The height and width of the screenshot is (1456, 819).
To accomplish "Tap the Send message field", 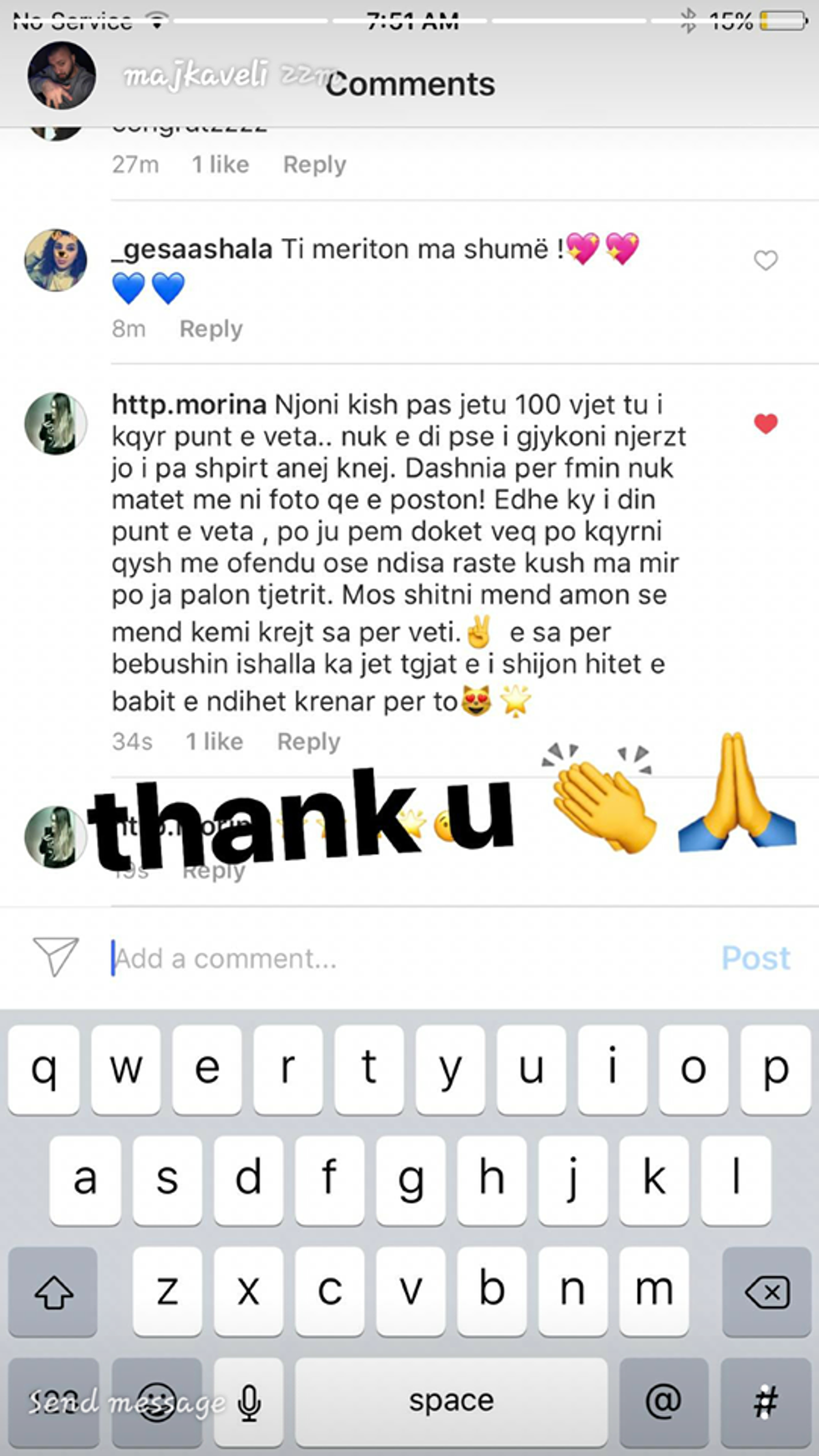I will pyautogui.click(x=127, y=1402).
